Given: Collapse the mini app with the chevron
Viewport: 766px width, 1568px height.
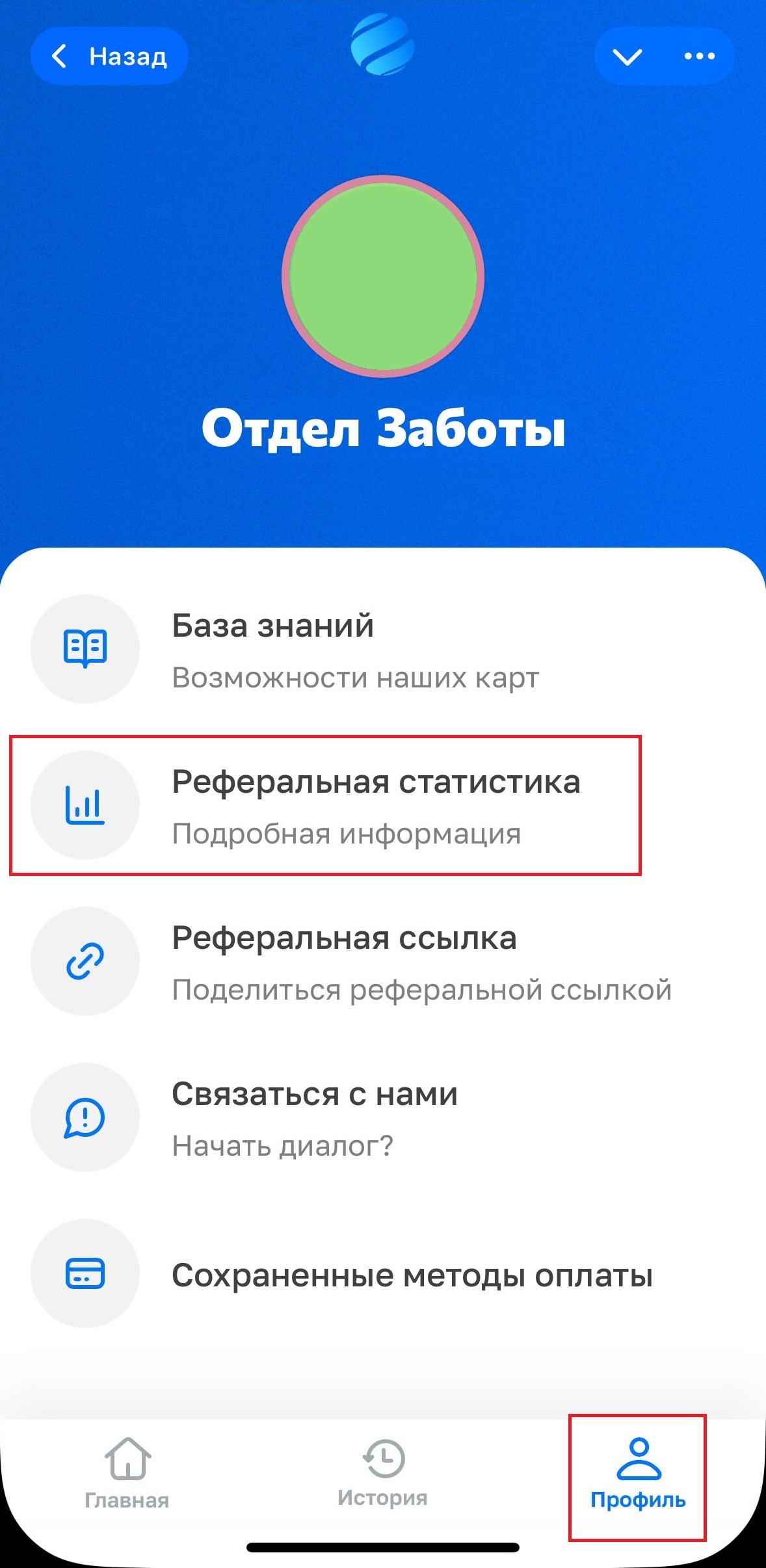Looking at the screenshot, I should [x=627, y=57].
